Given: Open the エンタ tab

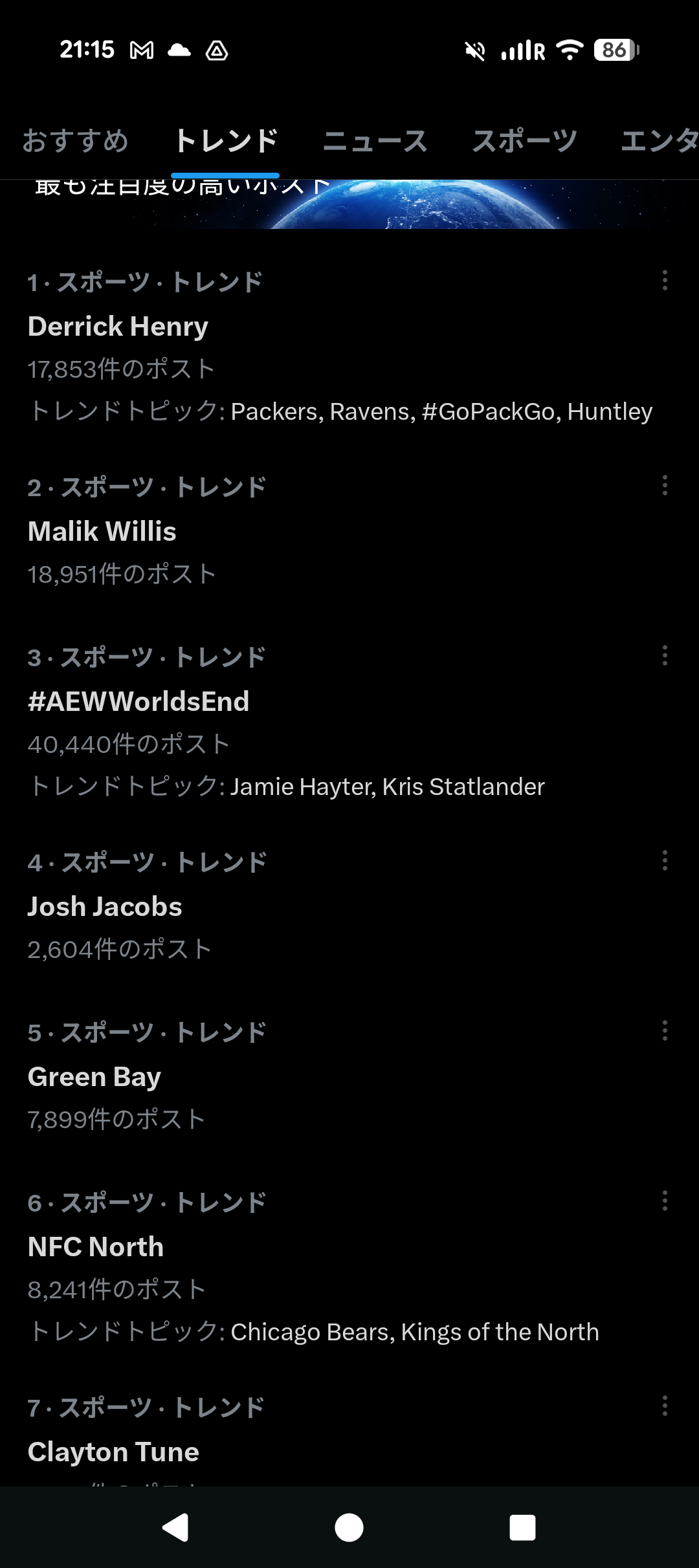Looking at the screenshot, I should click(660, 141).
